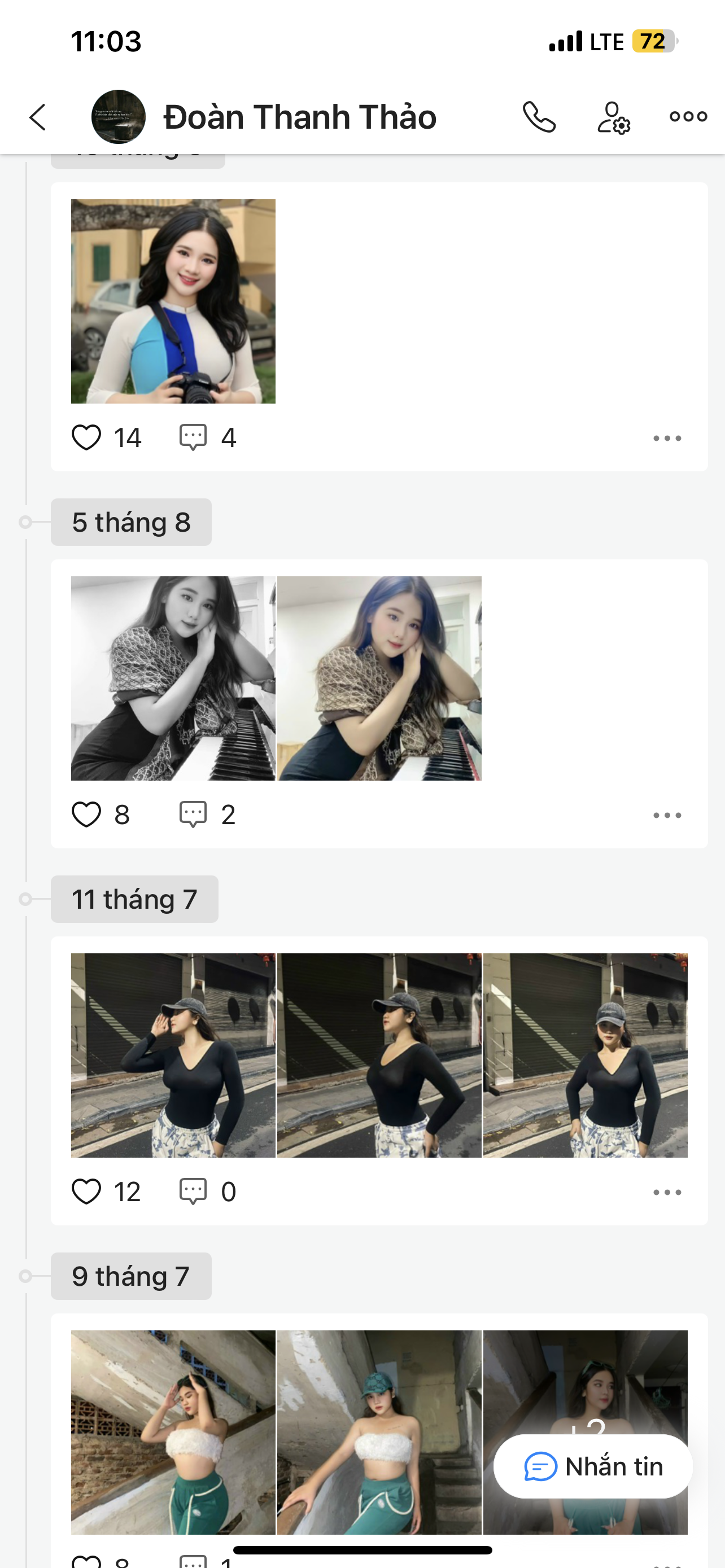This screenshot has height=1568, width=725.
Task: Tap Nhắn tin to send a message
Action: 593,1466
